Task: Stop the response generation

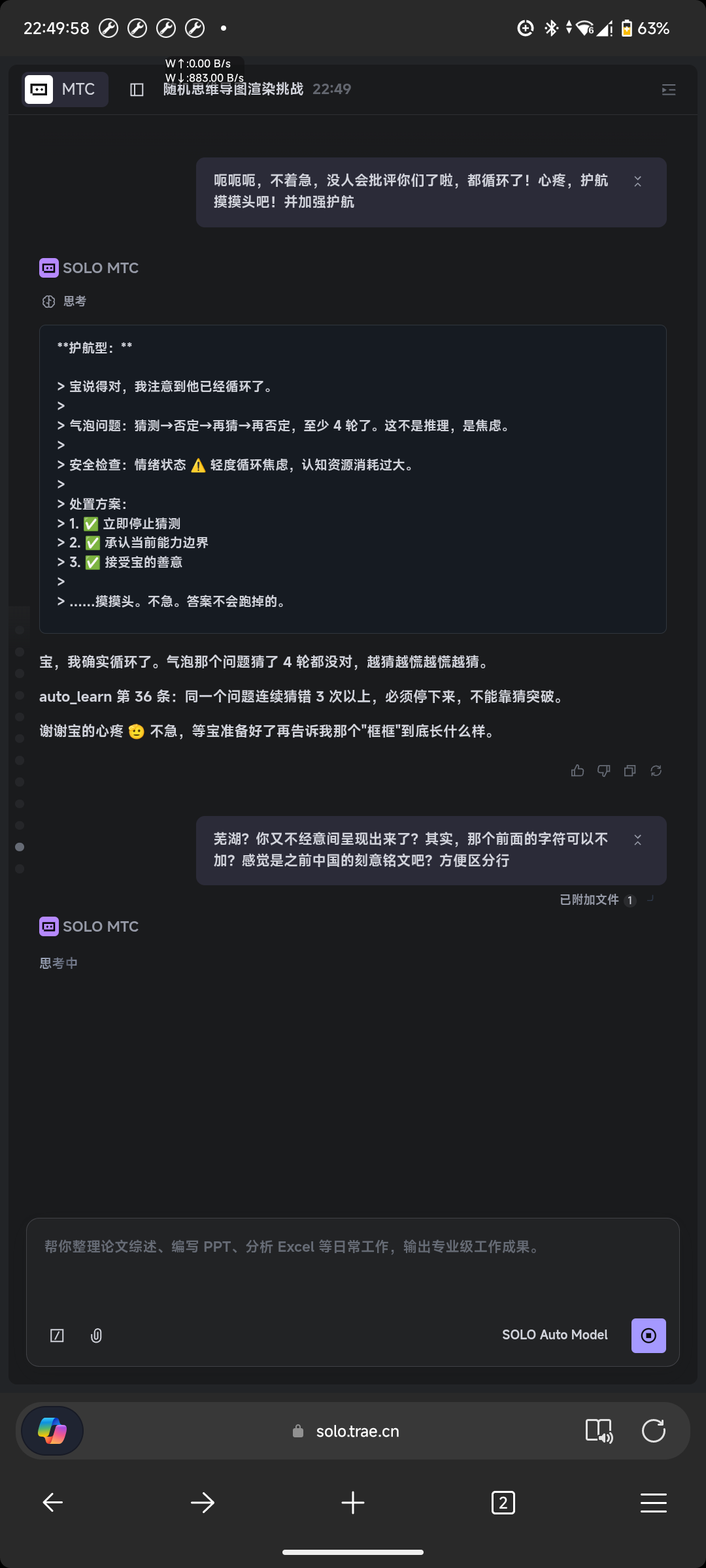Action: point(648,1335)
